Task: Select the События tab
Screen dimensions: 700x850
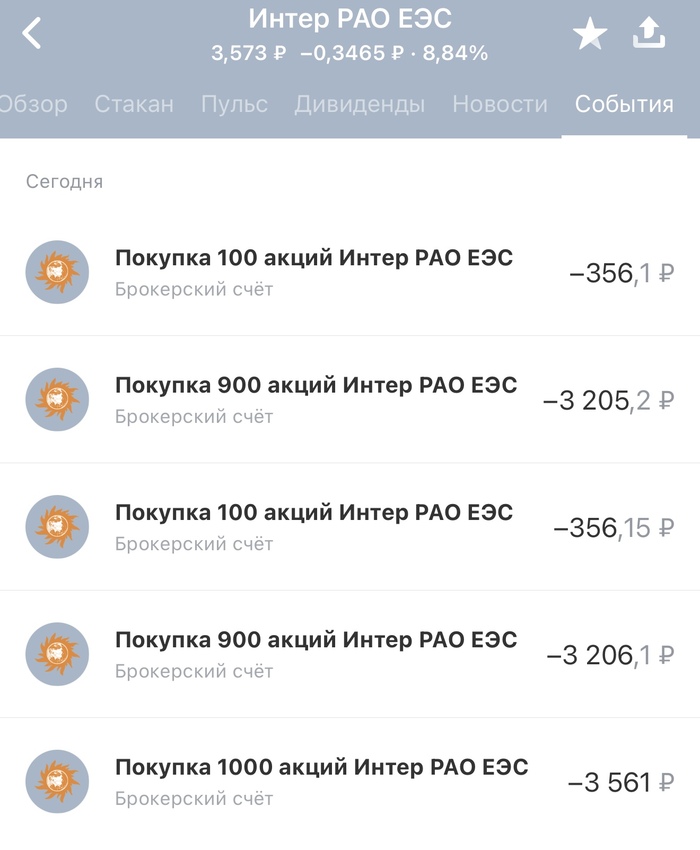Action: pos(624,104)
